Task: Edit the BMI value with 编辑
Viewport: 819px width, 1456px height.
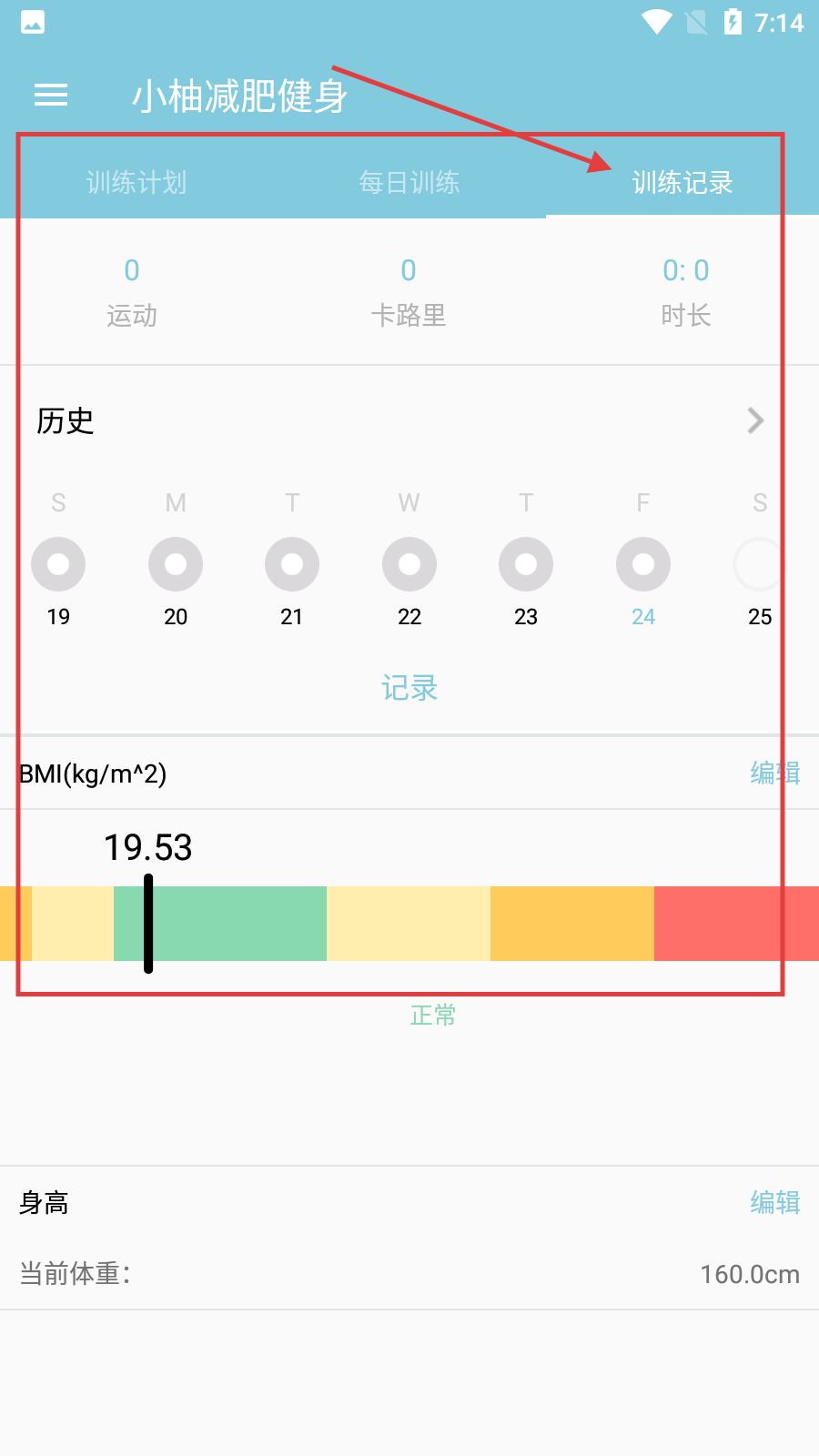Action: click(774, 773)
